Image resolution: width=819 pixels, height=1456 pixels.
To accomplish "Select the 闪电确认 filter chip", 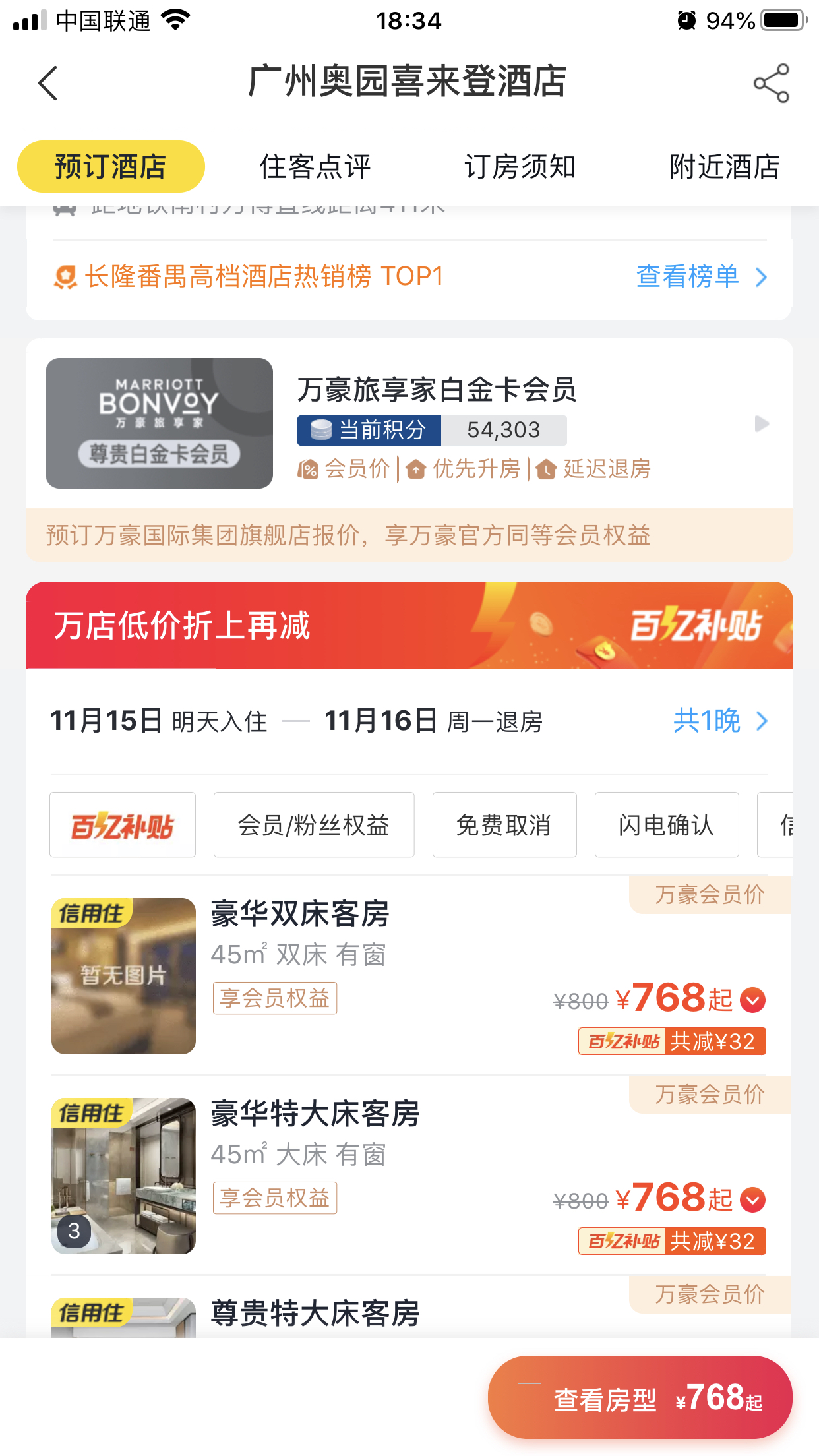I will tap(667, 825).
